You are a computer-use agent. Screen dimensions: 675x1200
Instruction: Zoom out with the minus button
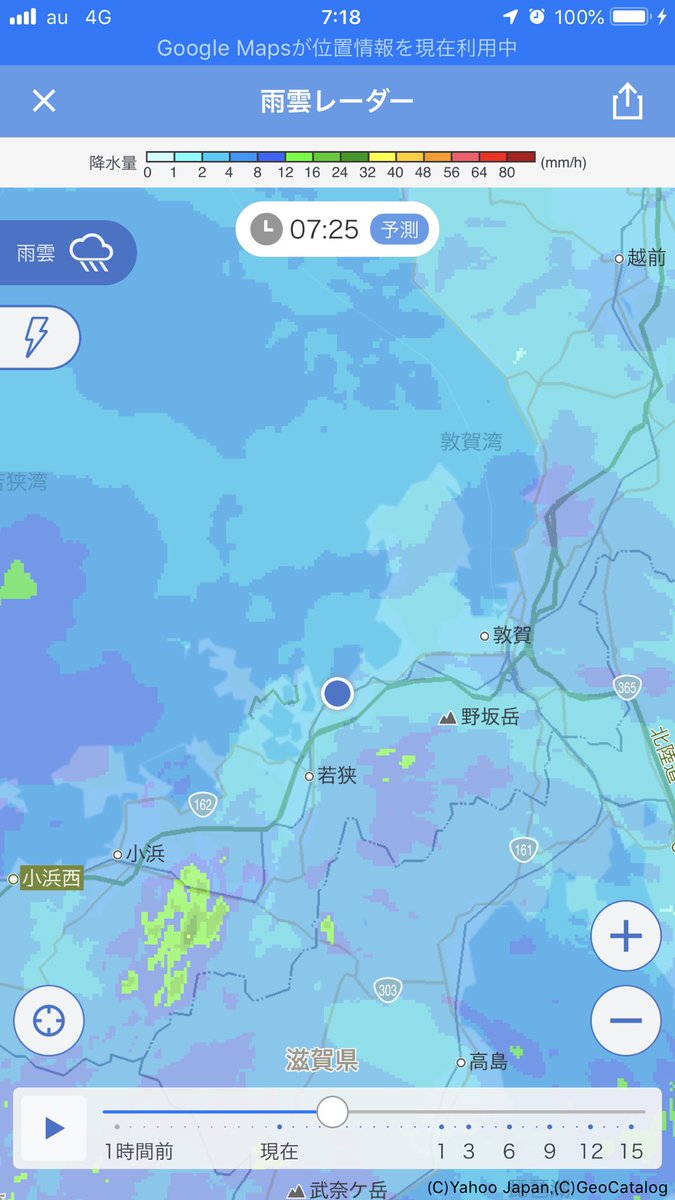point(626,1021)
